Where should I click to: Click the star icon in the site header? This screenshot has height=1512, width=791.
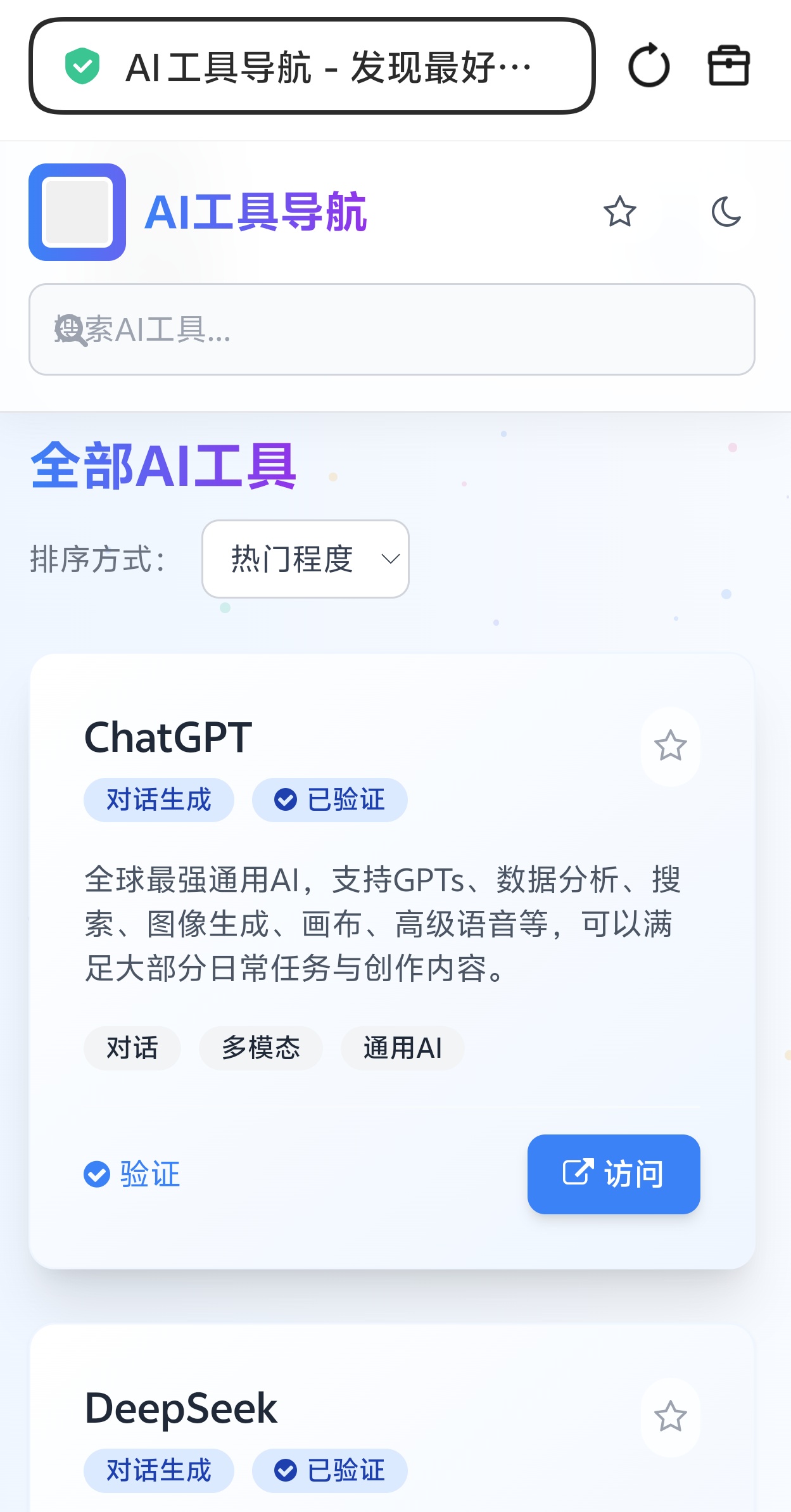tap(618, 213)
